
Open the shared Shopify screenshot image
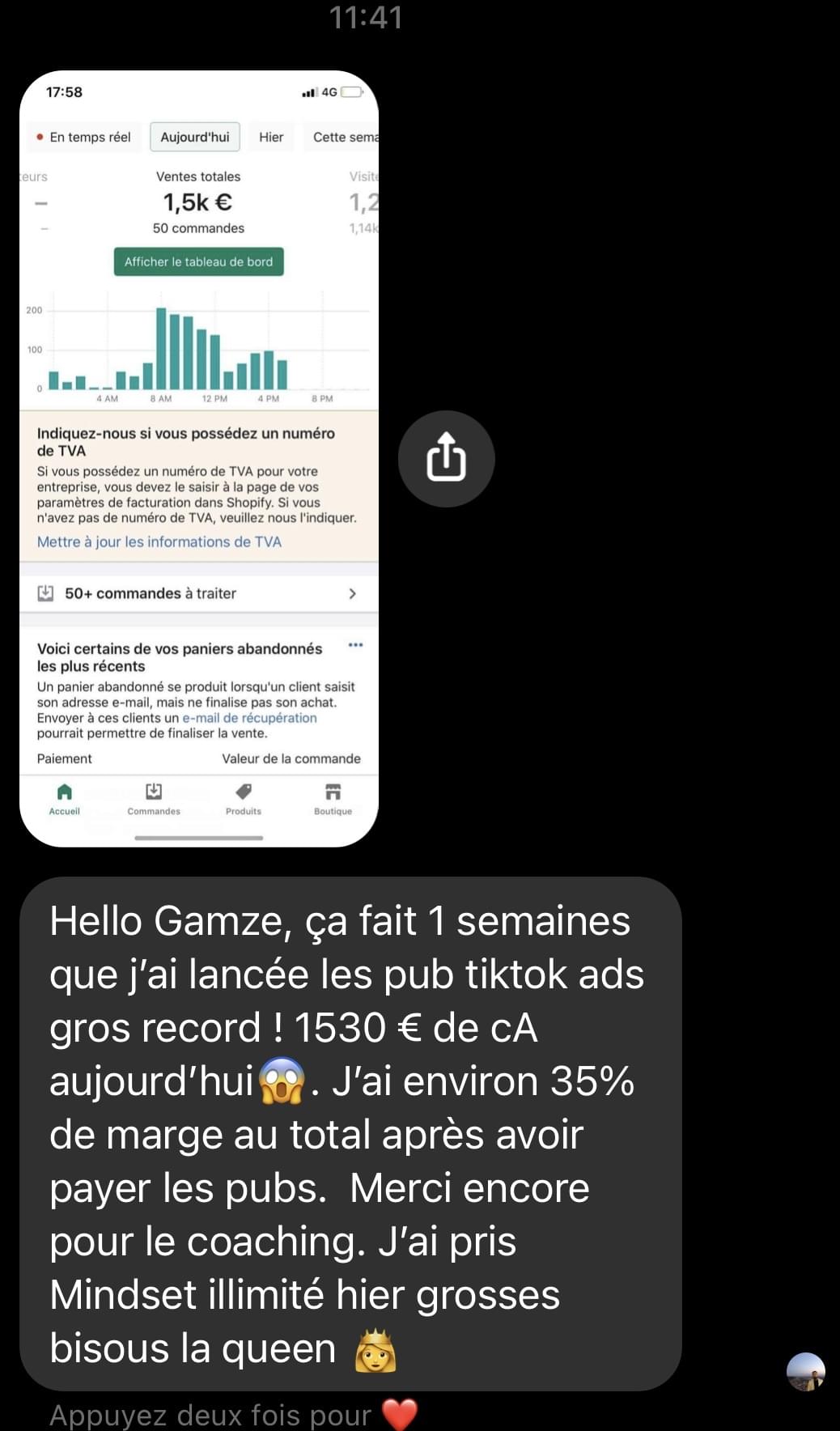tap(198, 458)
